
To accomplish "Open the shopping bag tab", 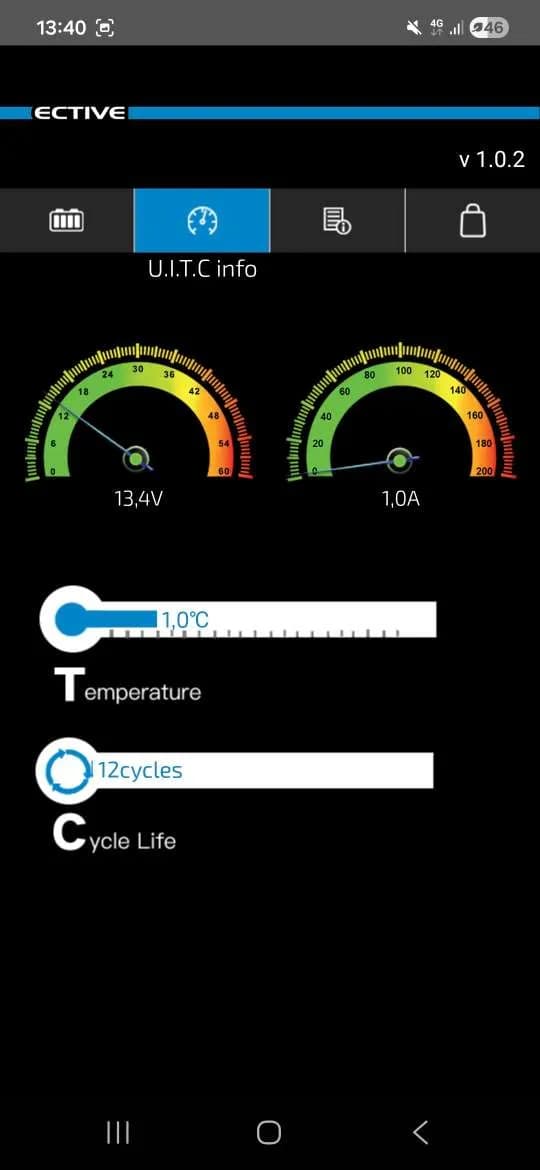I will coord(473,220).
